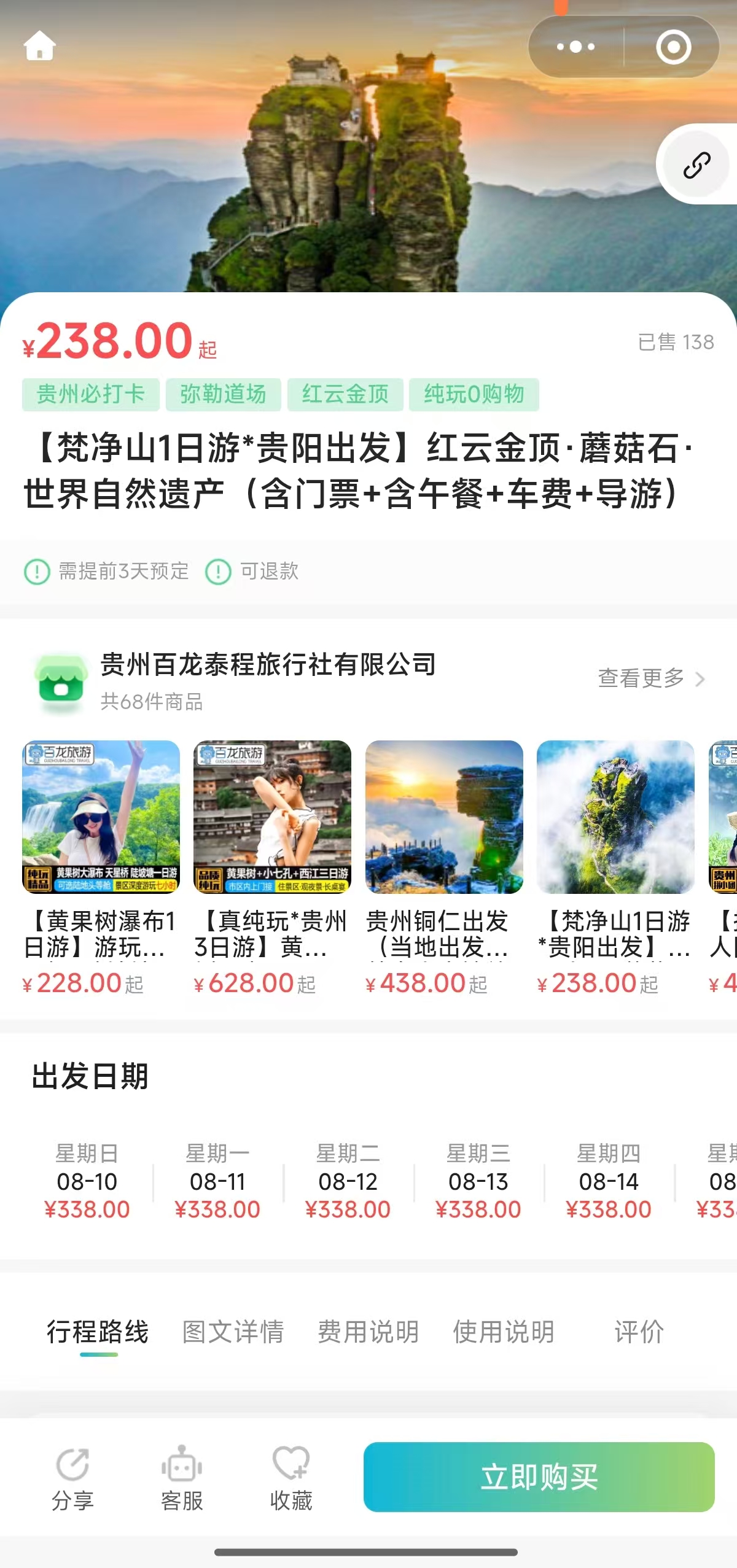View more from 贵州百龙泰程旅行社
This screenshot has height=1568, width=737.
(650, 678)
